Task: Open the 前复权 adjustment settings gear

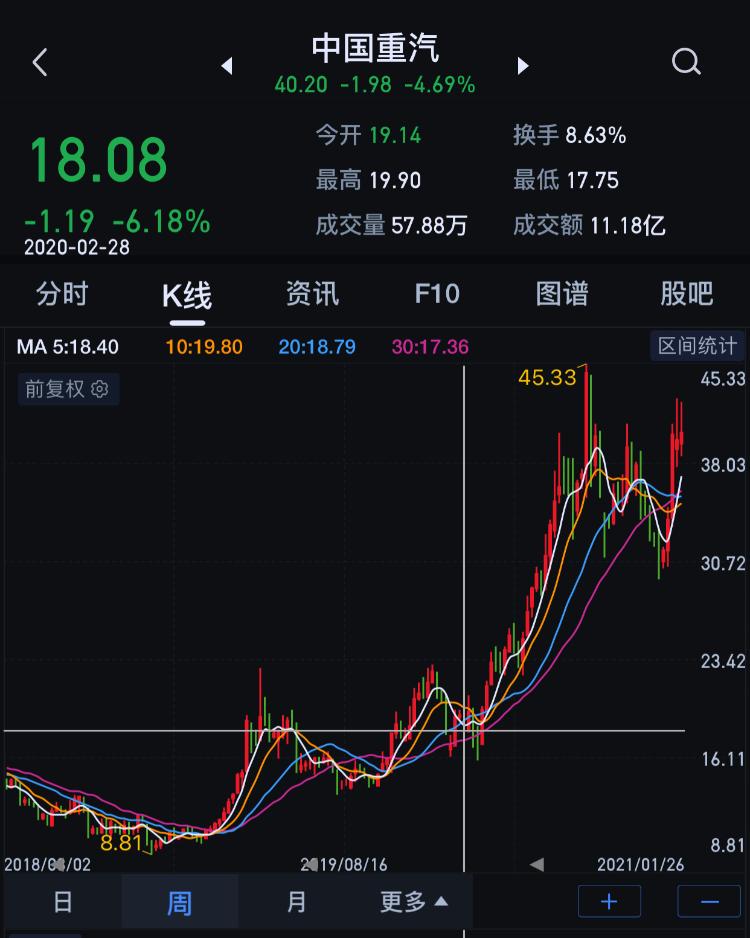Action: (x=99, y=390)
